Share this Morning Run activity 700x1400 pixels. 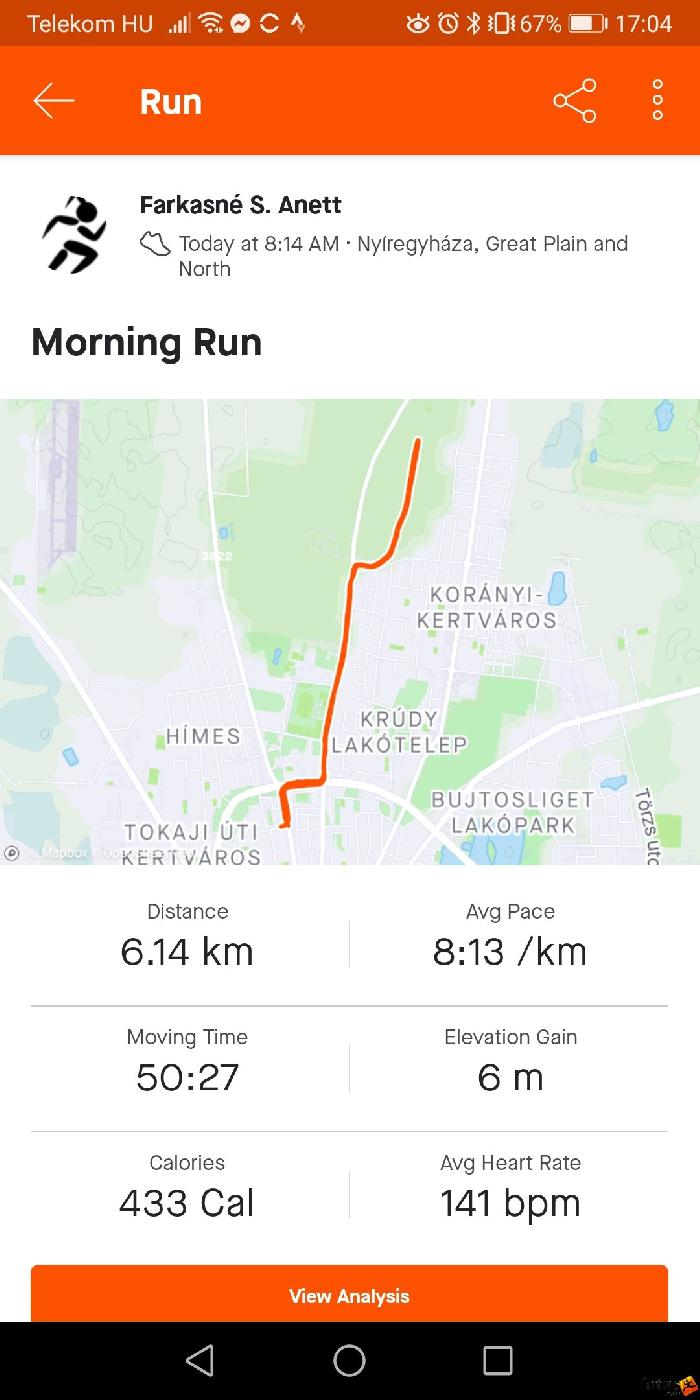click(575, 101)
